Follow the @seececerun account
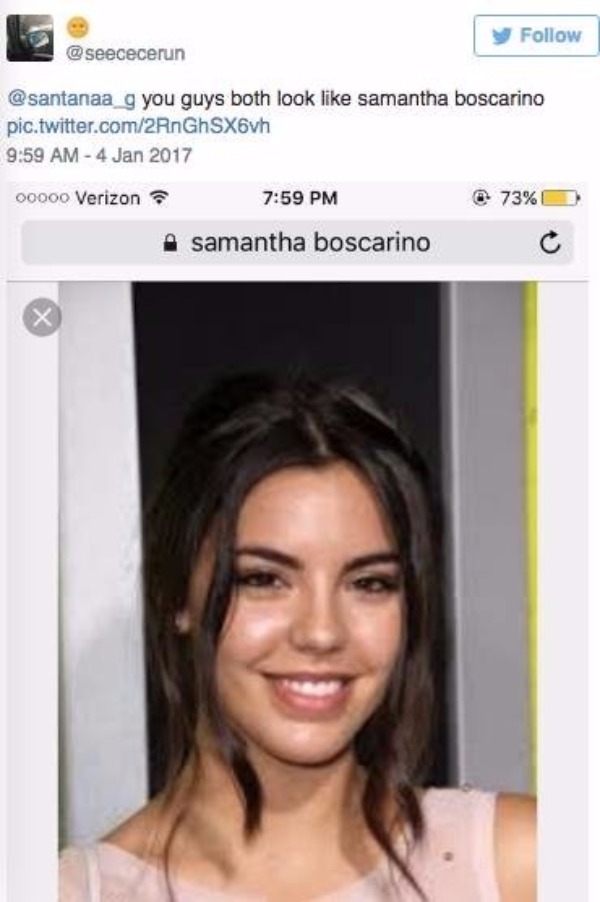 pos(538,36)
